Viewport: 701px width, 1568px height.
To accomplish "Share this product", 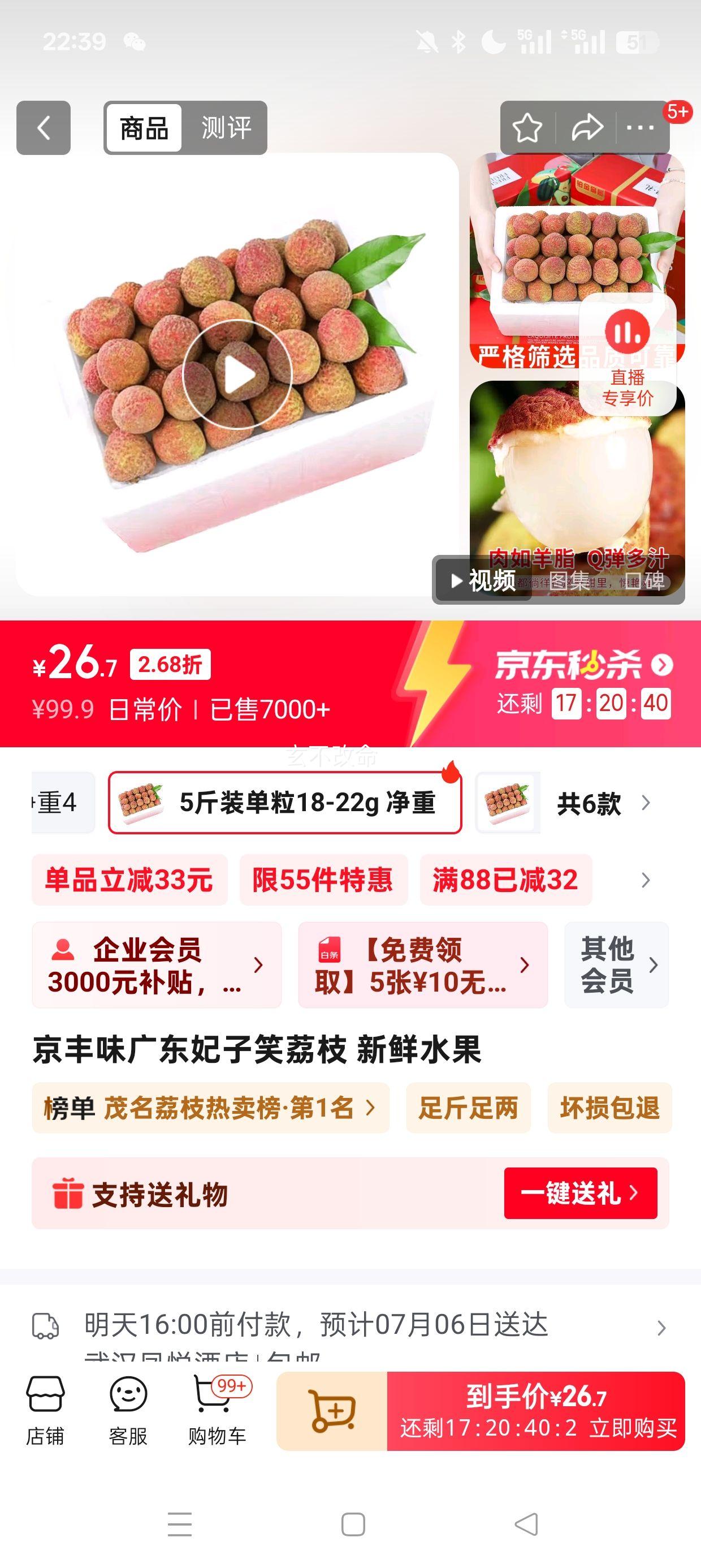I will [587, 128].
